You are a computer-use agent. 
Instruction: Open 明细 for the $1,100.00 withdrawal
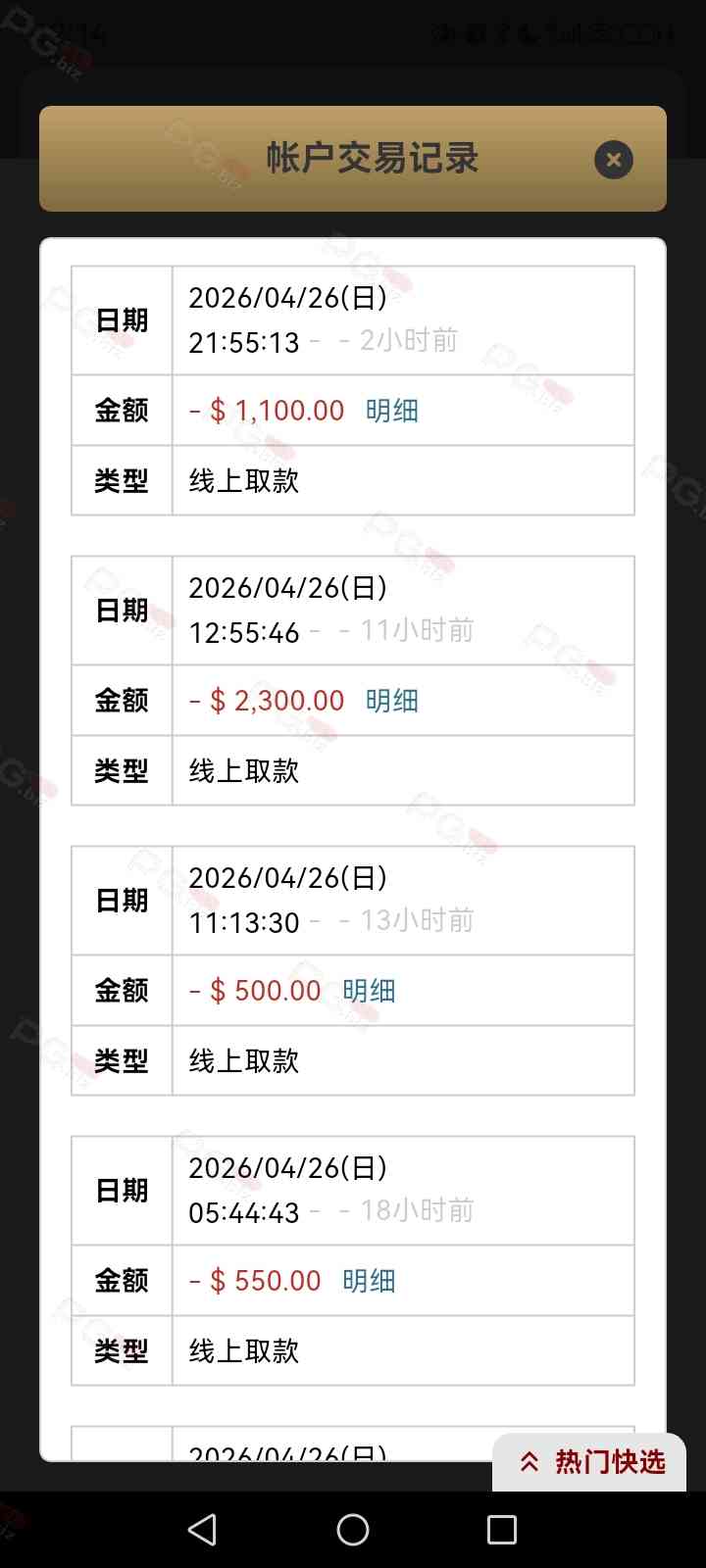[x=392, y=411]
